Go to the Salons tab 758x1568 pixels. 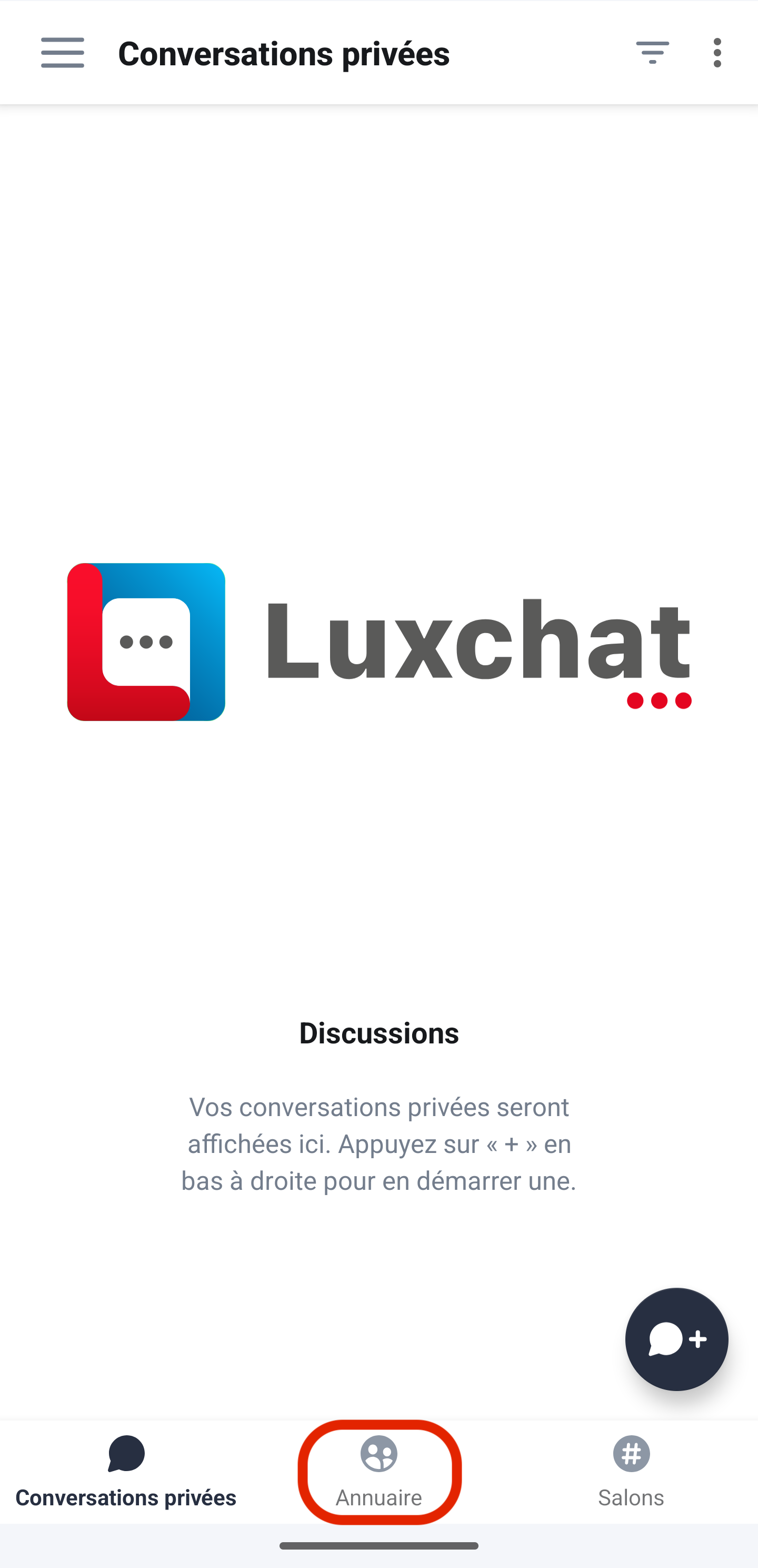(631, 1473)
